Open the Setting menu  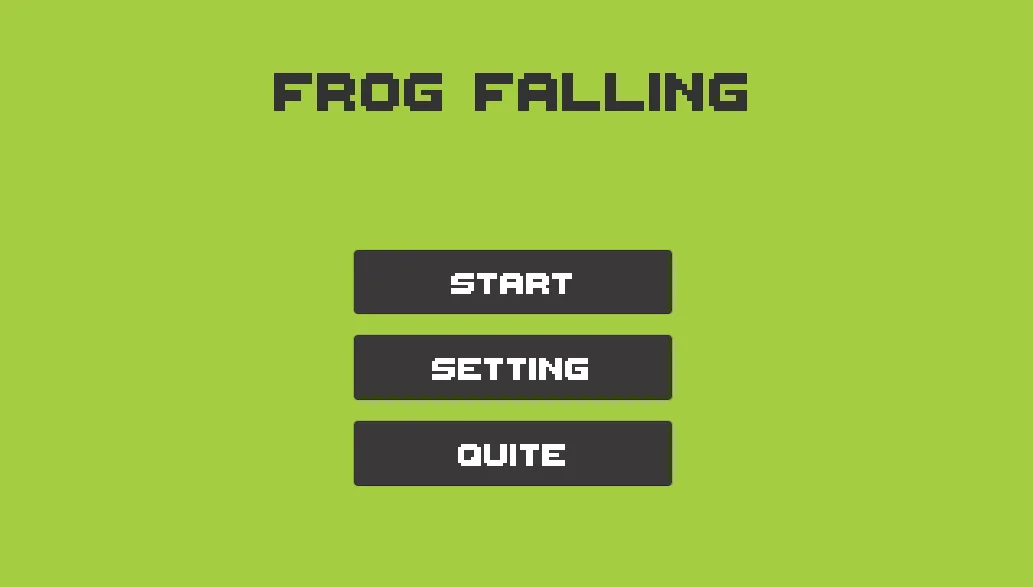click(x=512, y=368)
